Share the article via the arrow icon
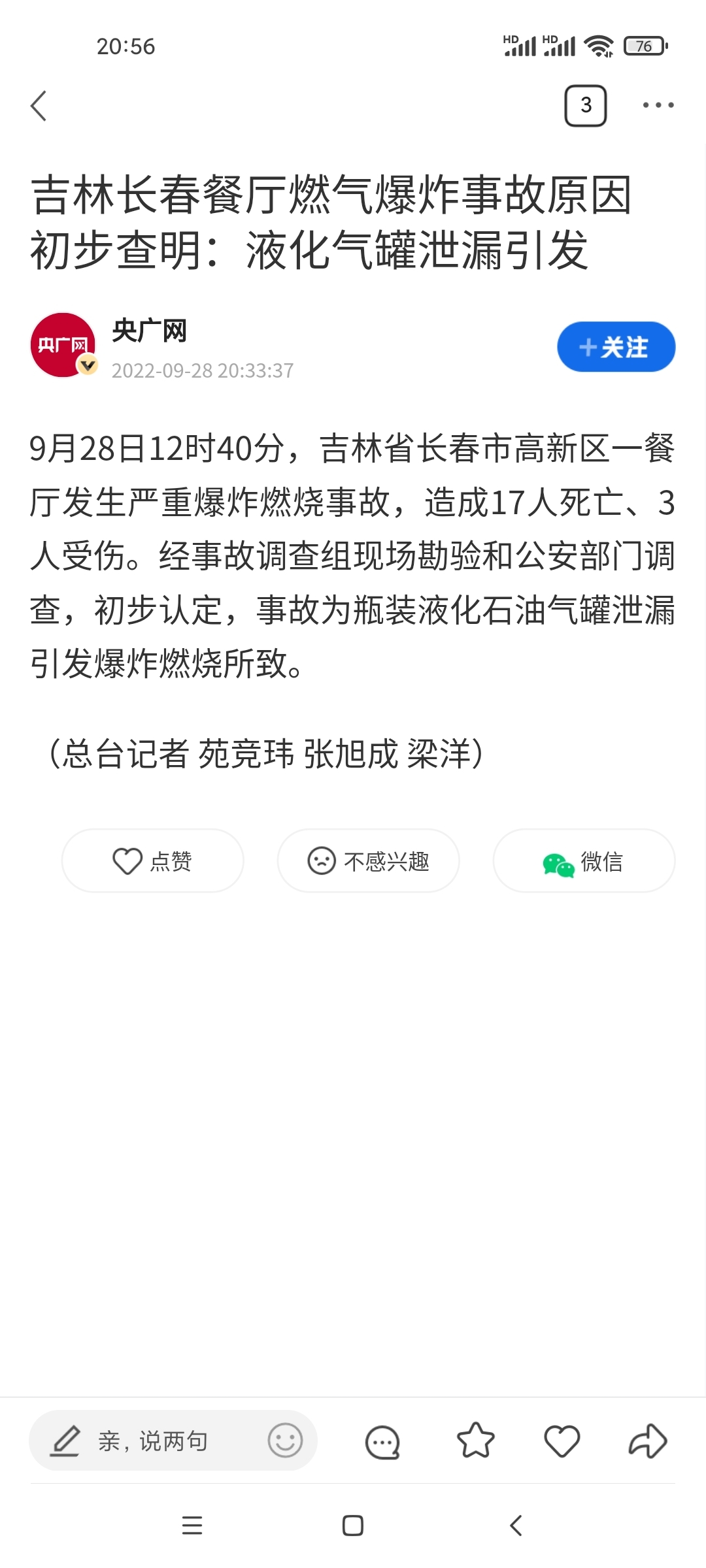Screen dimensions: 706x1568 pos(648,1441)
